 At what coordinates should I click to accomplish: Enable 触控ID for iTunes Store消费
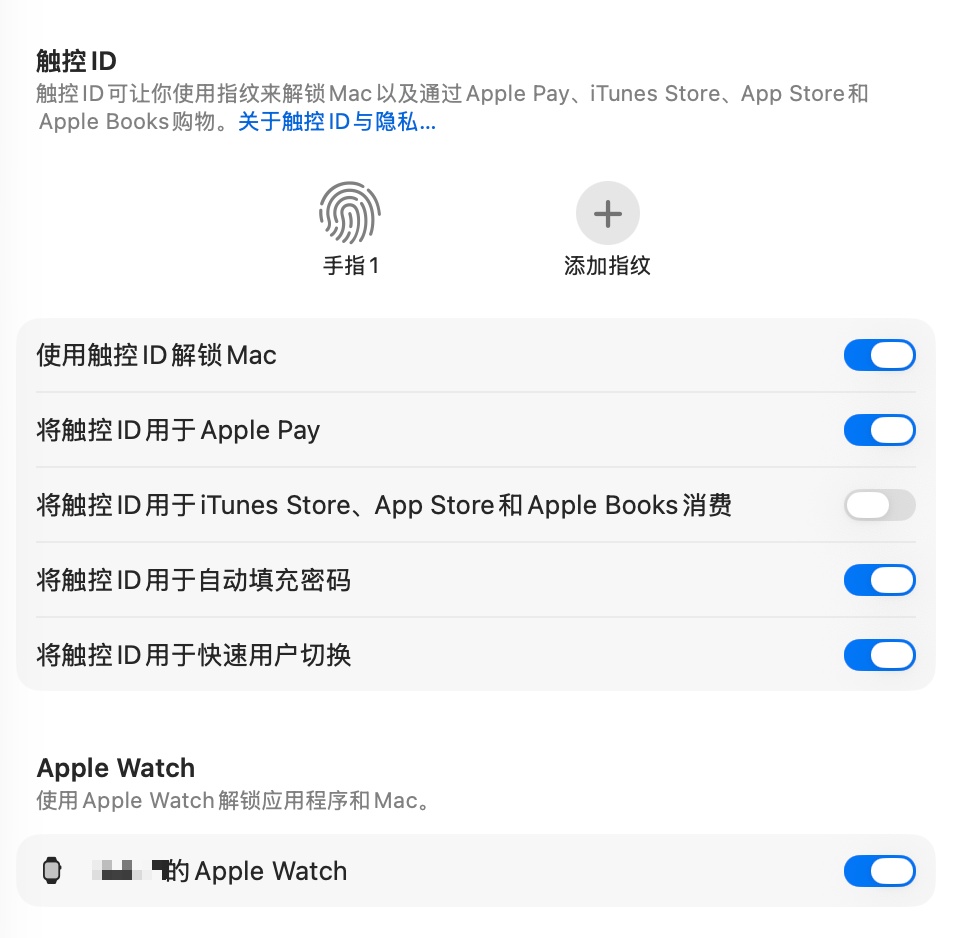coord(879,505)
